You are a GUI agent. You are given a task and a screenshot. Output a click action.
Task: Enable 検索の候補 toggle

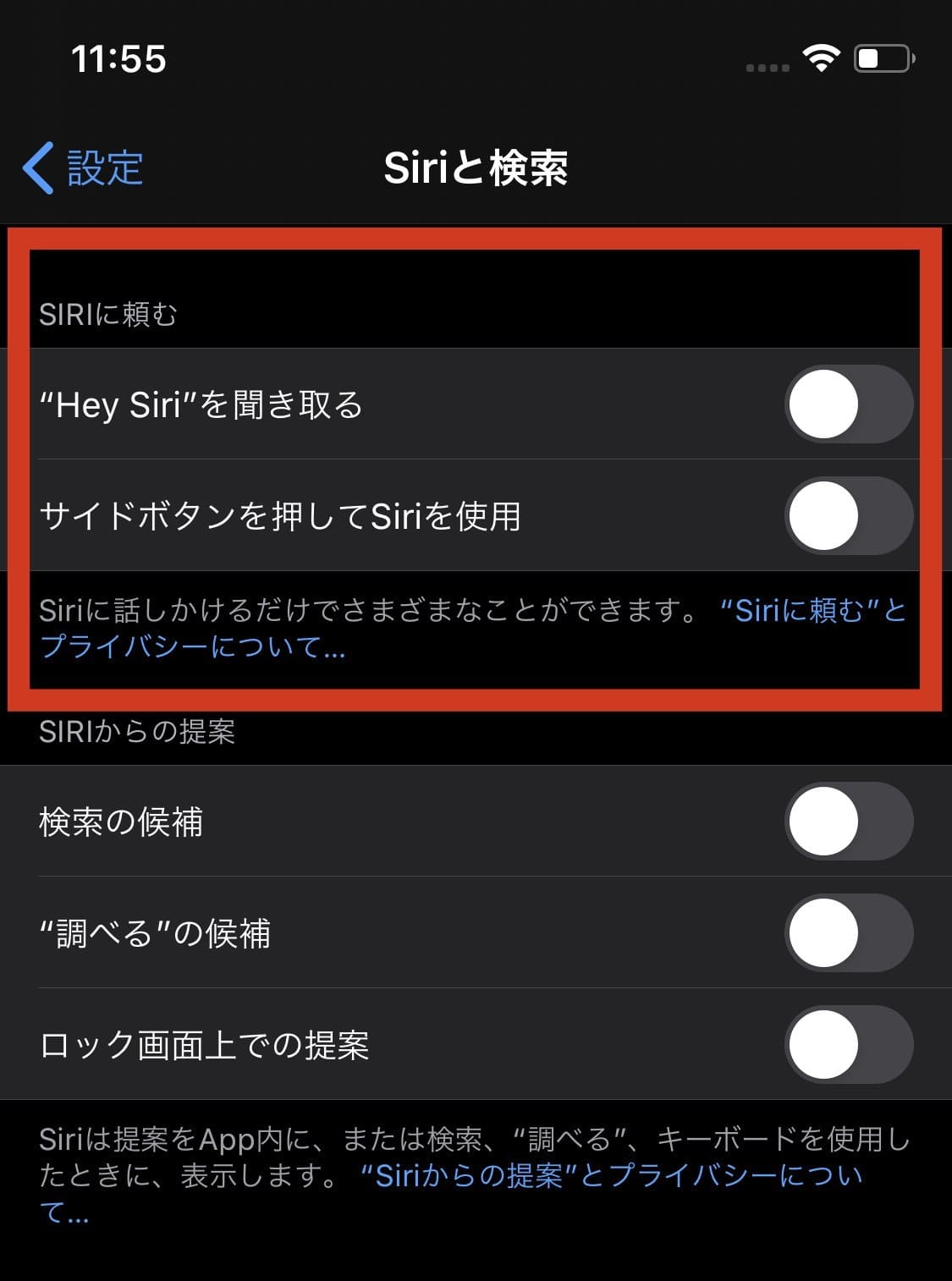tap(848, 821)
